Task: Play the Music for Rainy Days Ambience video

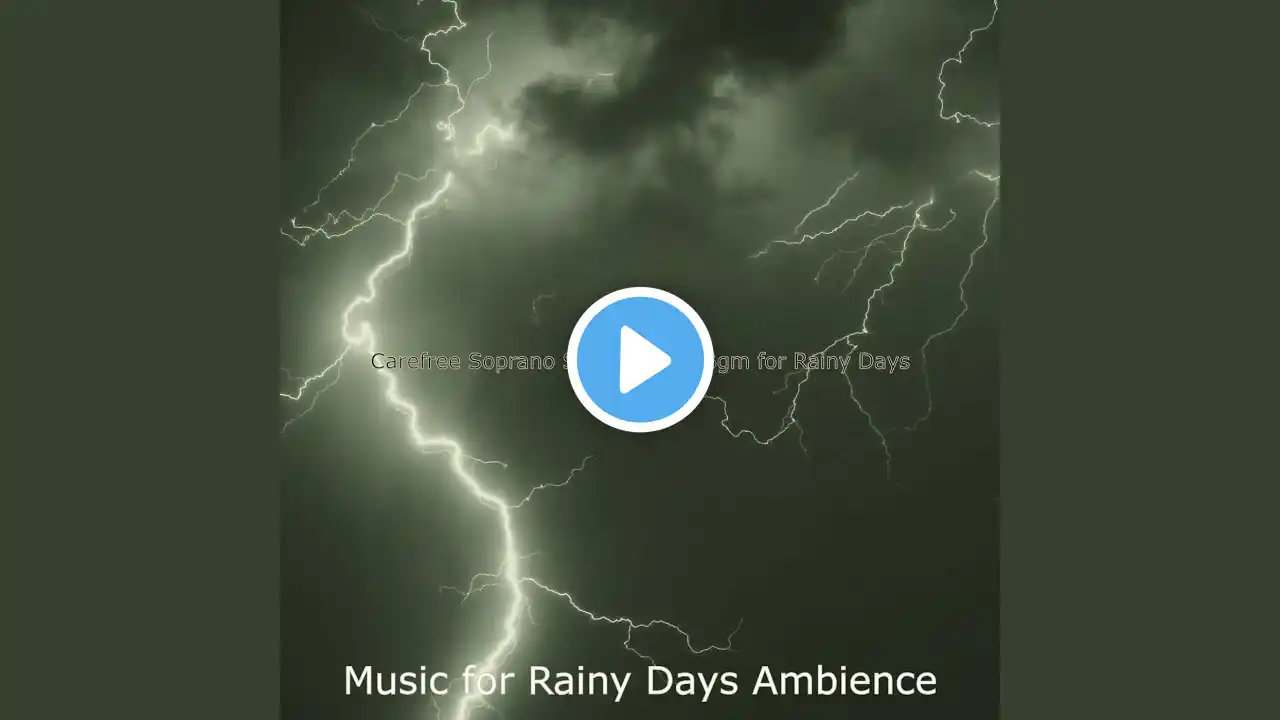Action: (640, 360)
